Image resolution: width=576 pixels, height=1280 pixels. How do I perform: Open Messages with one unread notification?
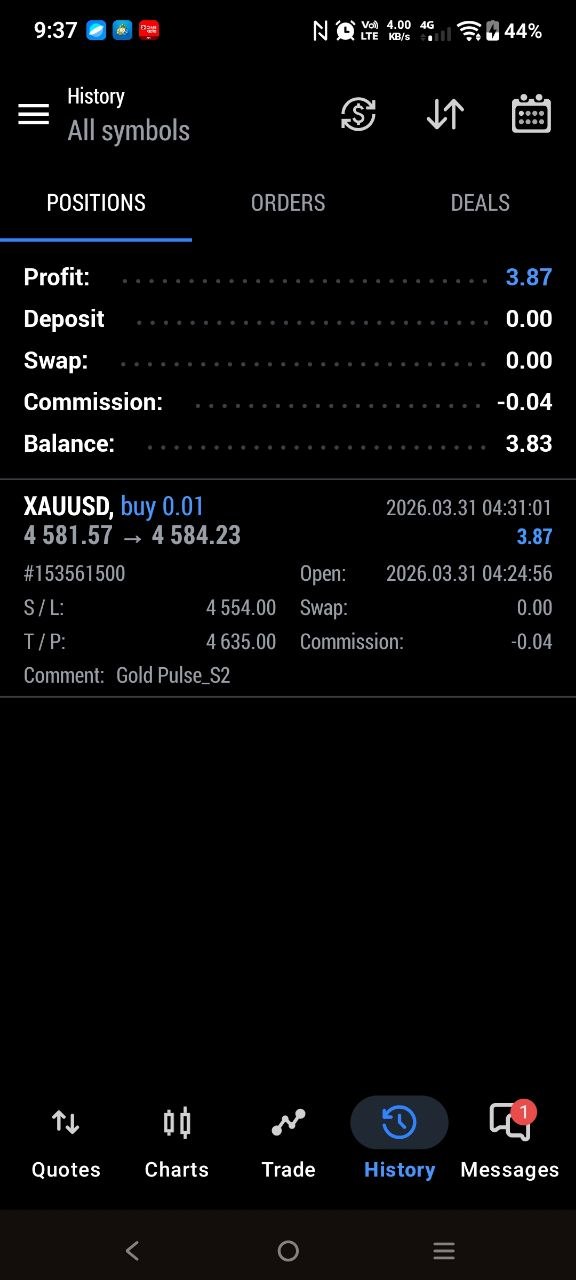click(x=510, y=1140)
